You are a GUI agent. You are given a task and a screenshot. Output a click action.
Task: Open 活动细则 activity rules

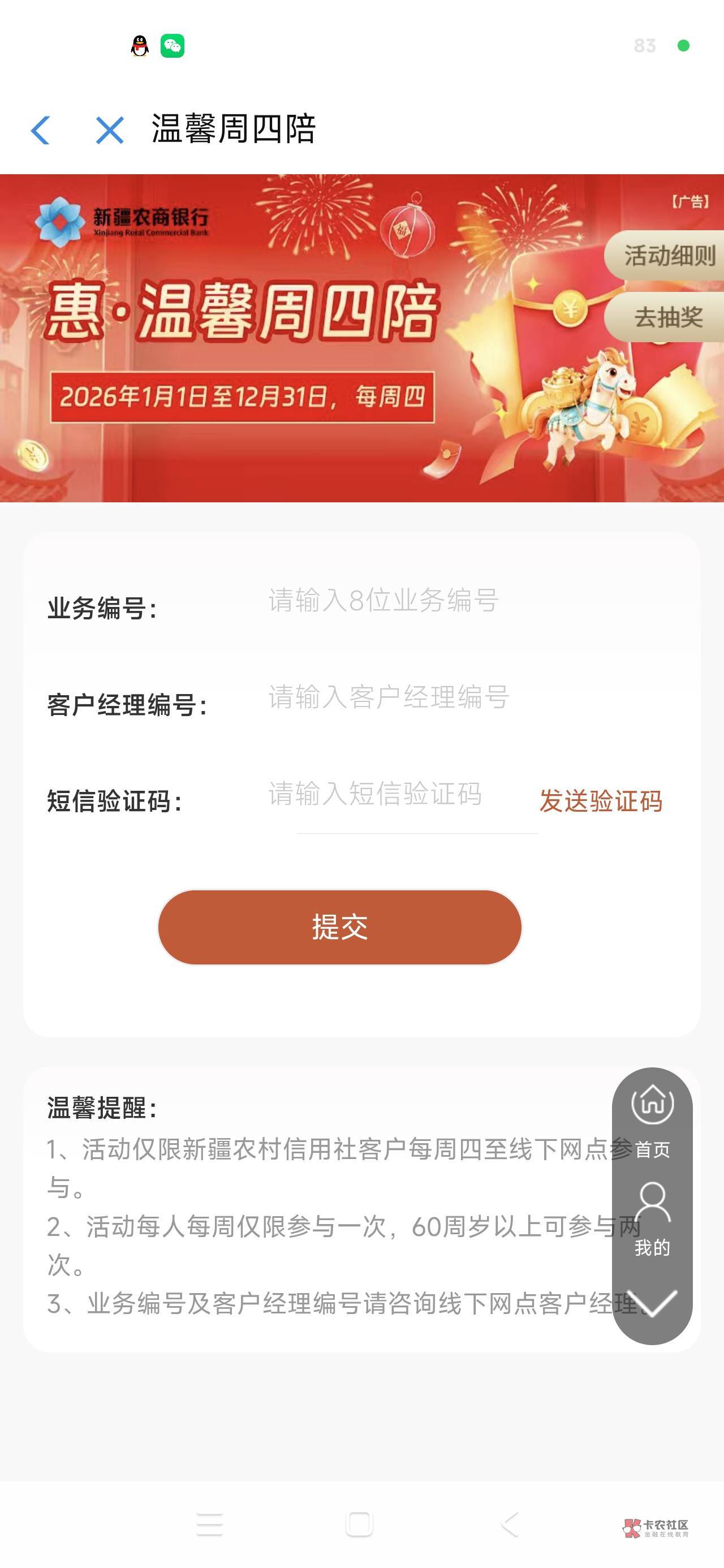tap(666, 256)
